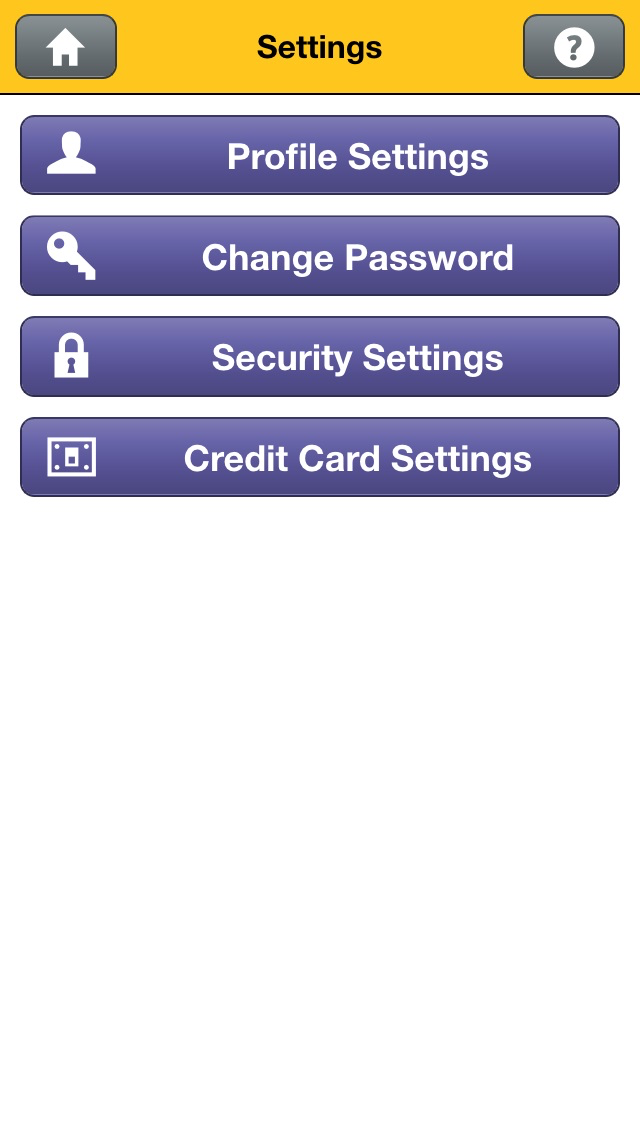The width and height of the screenshot is (640, 1136).
Task: View Credit Card Settings
Action: click(320, 458)
